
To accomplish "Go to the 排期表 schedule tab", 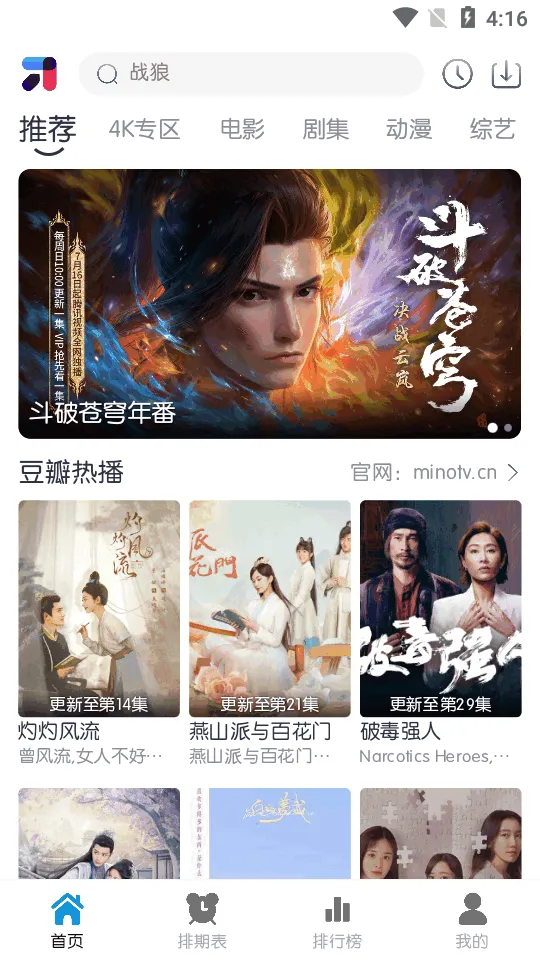I will (202, 920).
